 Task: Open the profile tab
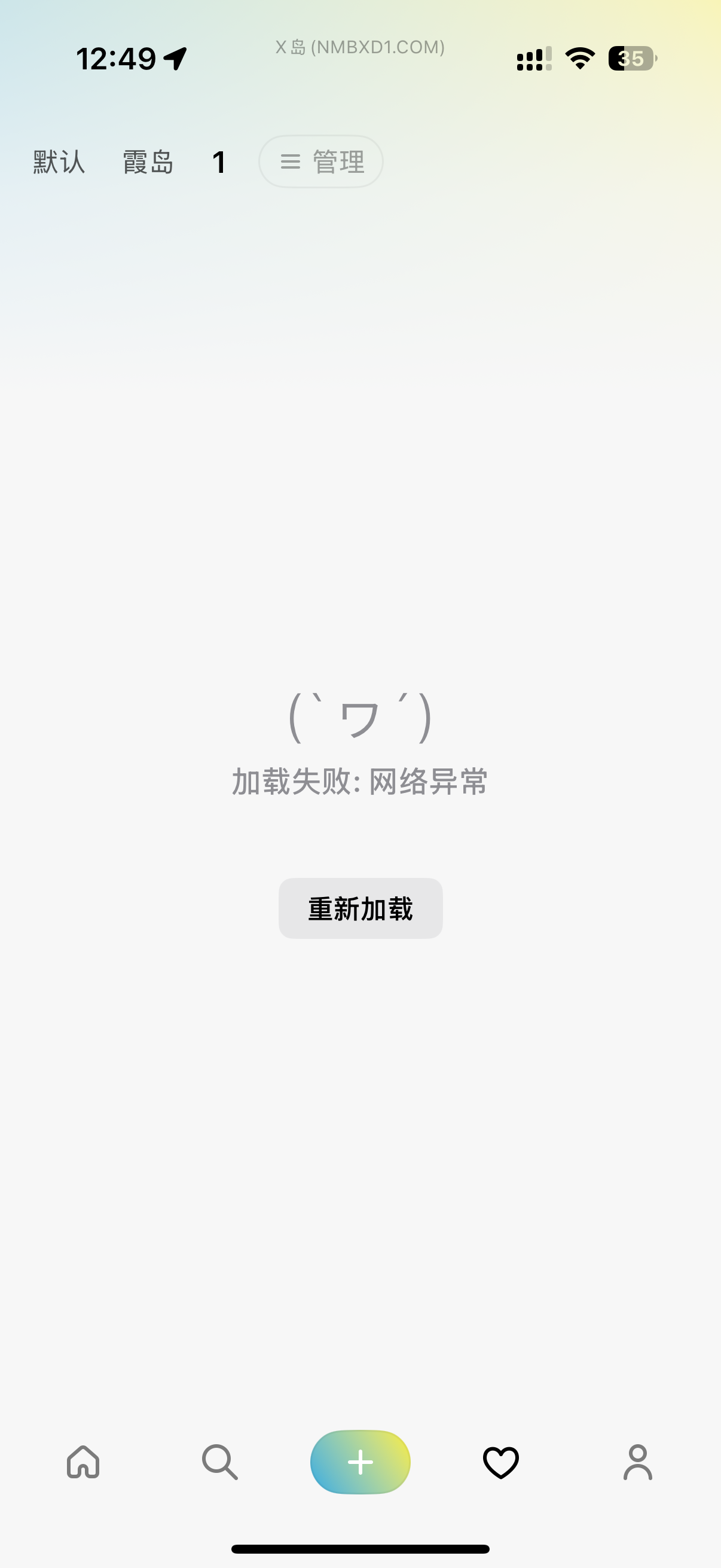pyautogui.click(x=638, y=1462)
